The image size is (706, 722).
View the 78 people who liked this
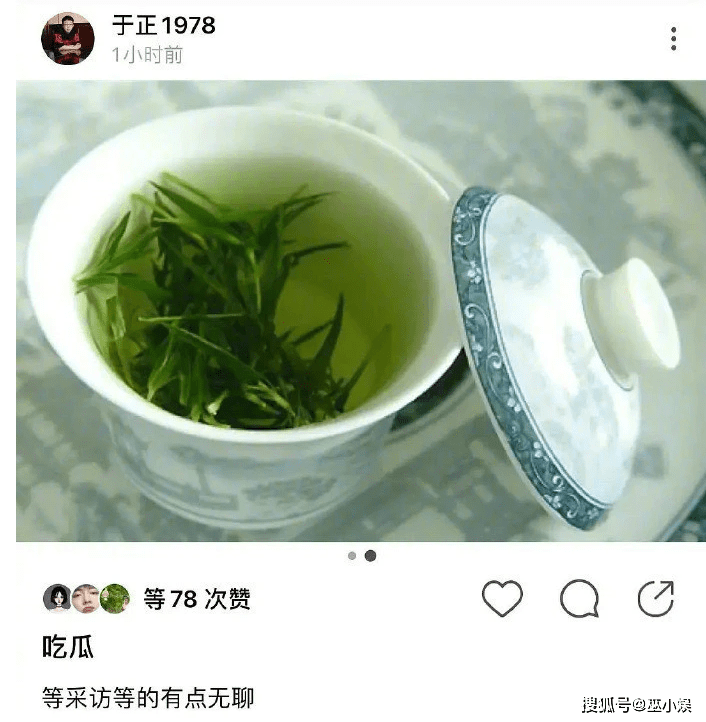pyautogui.click(x=196, y=599)
